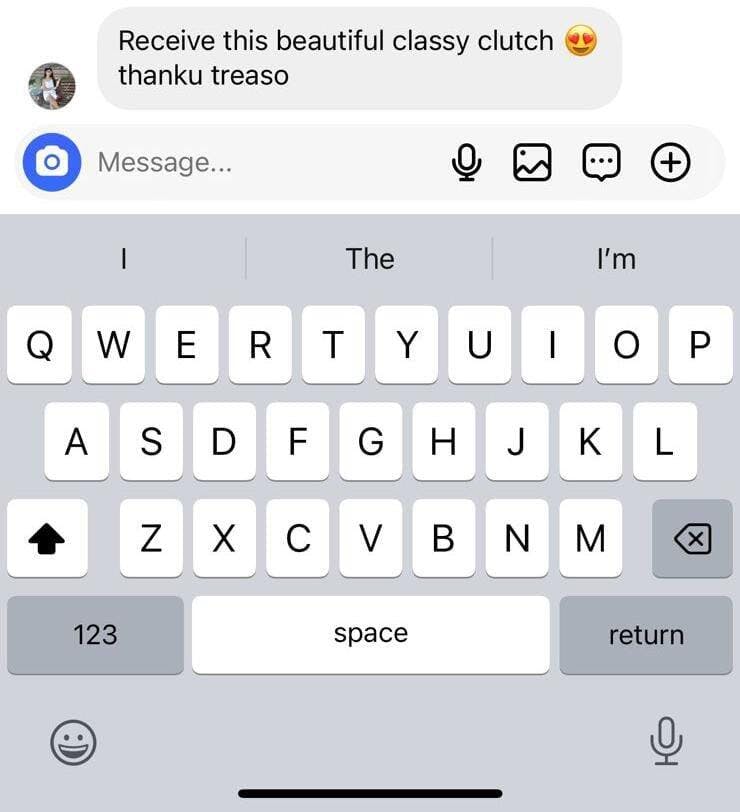740x812 pixels.
Task: Open the camera from the message bar
Action: point(51,161)
